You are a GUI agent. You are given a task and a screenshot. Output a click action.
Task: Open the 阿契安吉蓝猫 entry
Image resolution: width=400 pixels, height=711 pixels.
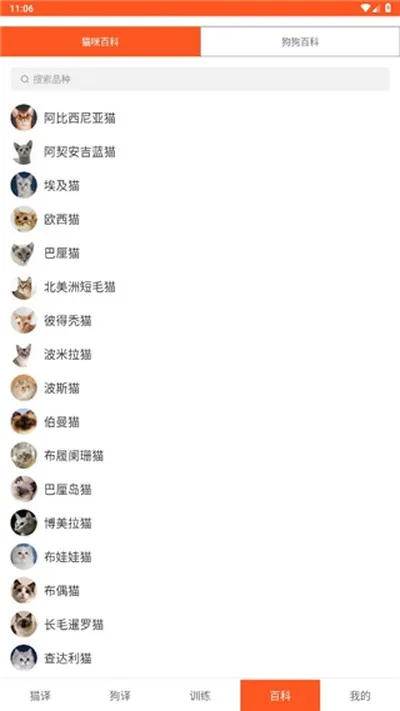click(200, 151)
